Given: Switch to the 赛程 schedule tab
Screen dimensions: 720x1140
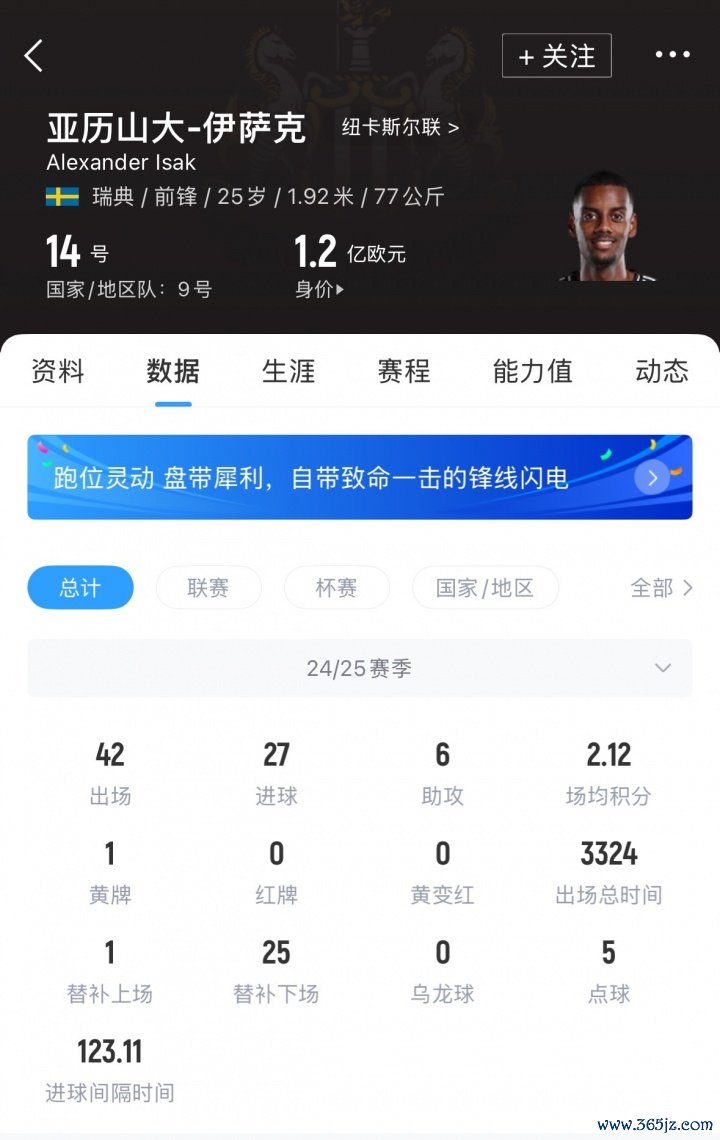Looking at the screenshot, I should (x=404, y=371).
